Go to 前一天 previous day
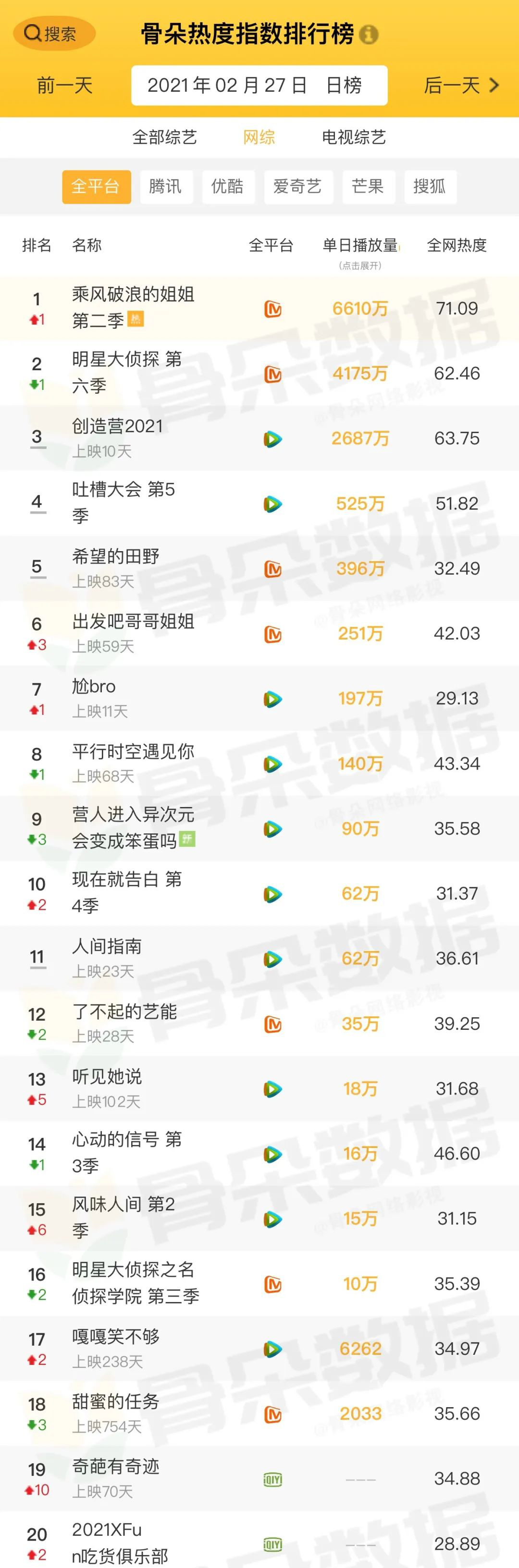519x1568 pixels. click(64, 85)
